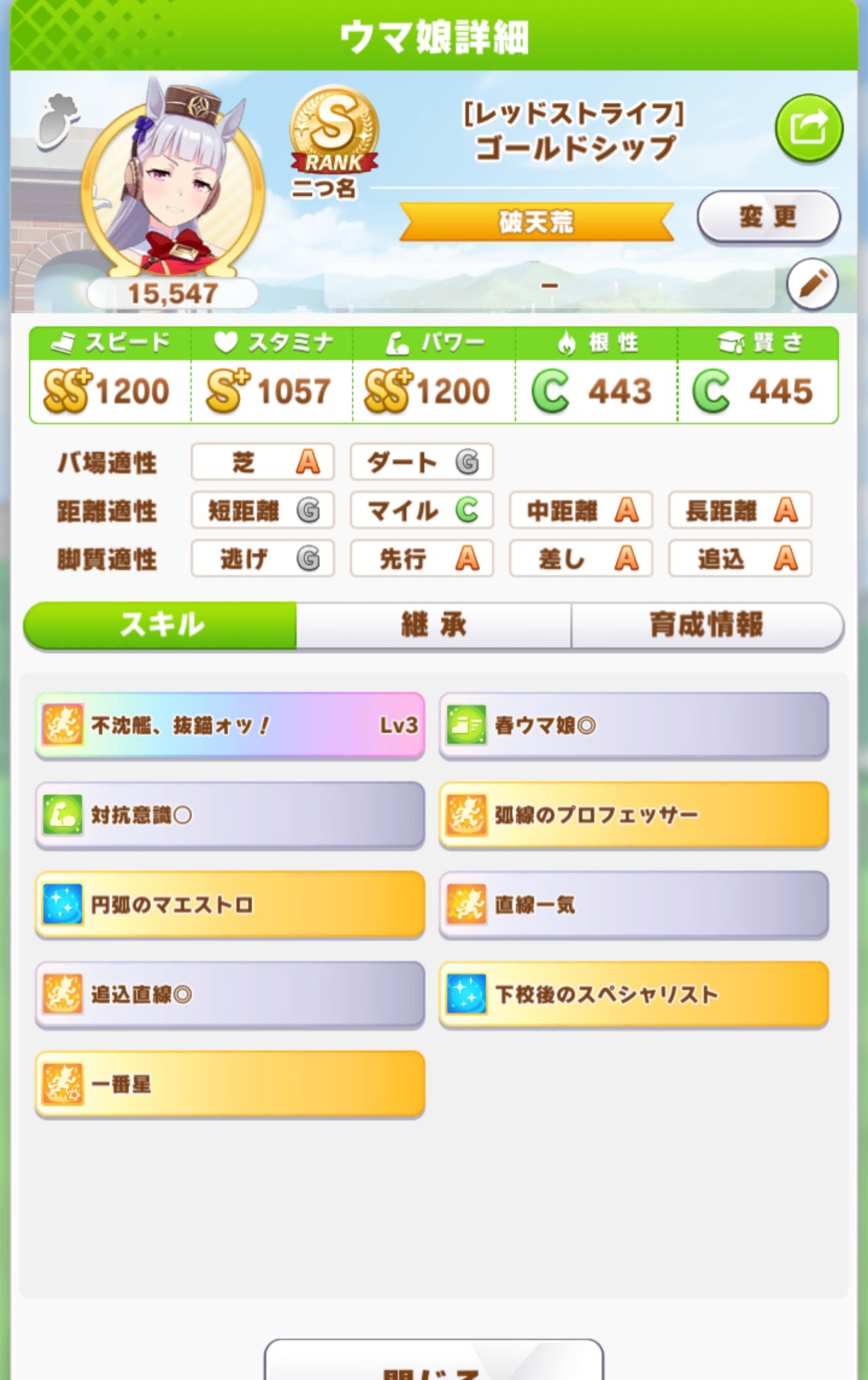Tap the carrot icon beside the portrait

(x=58, y=121)
